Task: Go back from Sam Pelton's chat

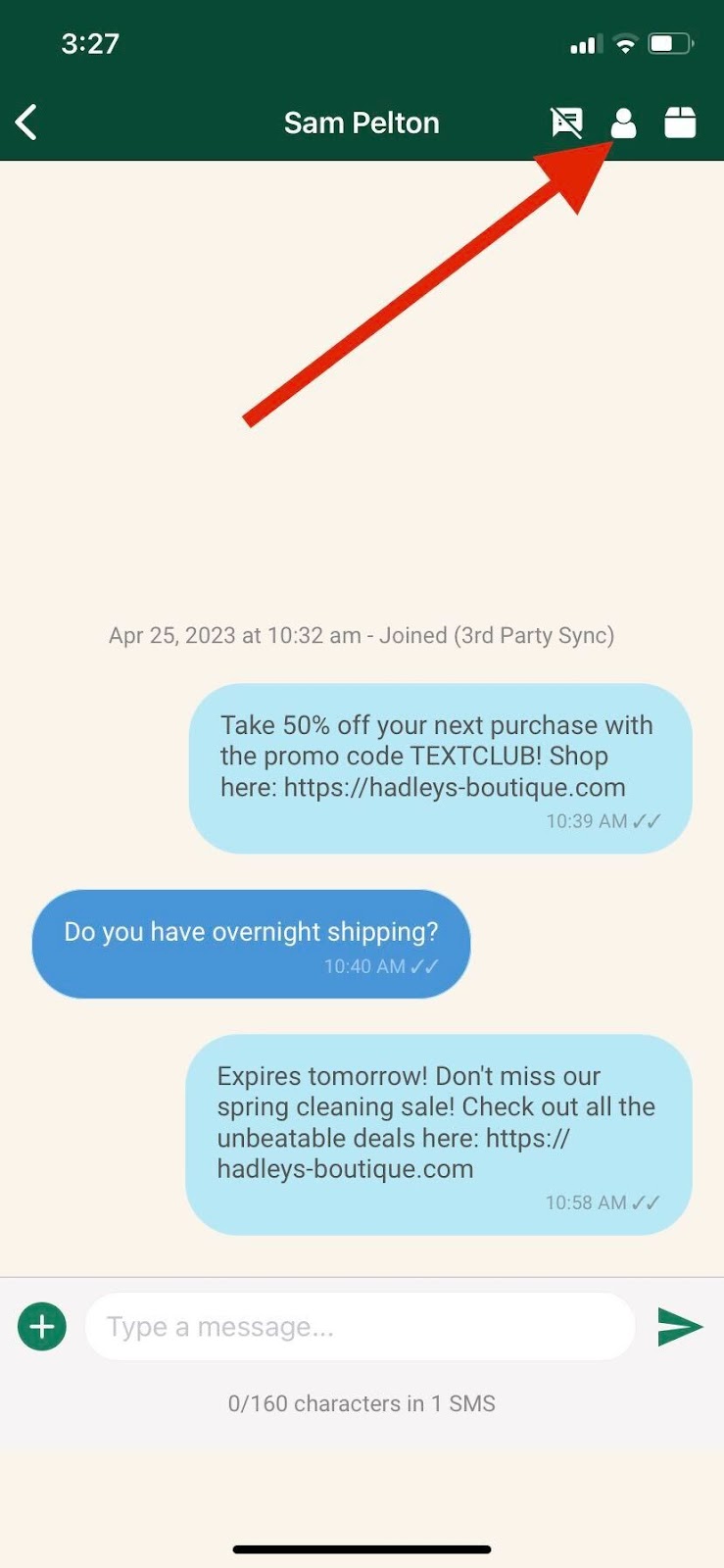Action: pos(27,122)
